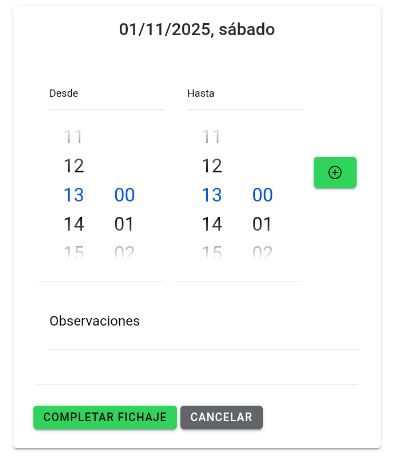The width and height of the screenshot is (394, 466).
Task: Choose minute 01 in the Hasta picker
Action: 262,224
